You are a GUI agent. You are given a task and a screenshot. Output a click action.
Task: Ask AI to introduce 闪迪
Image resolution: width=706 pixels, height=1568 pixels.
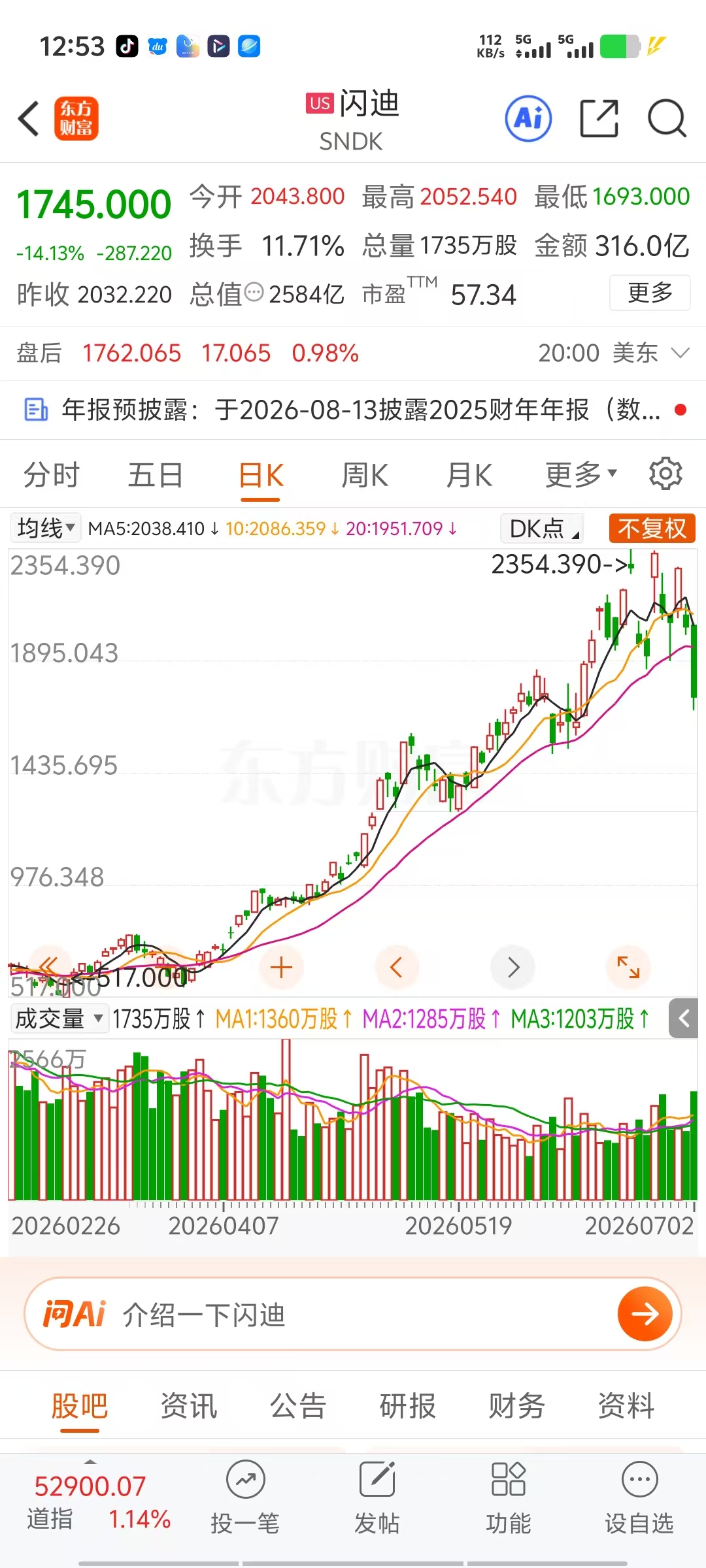tap(353, 1314)
